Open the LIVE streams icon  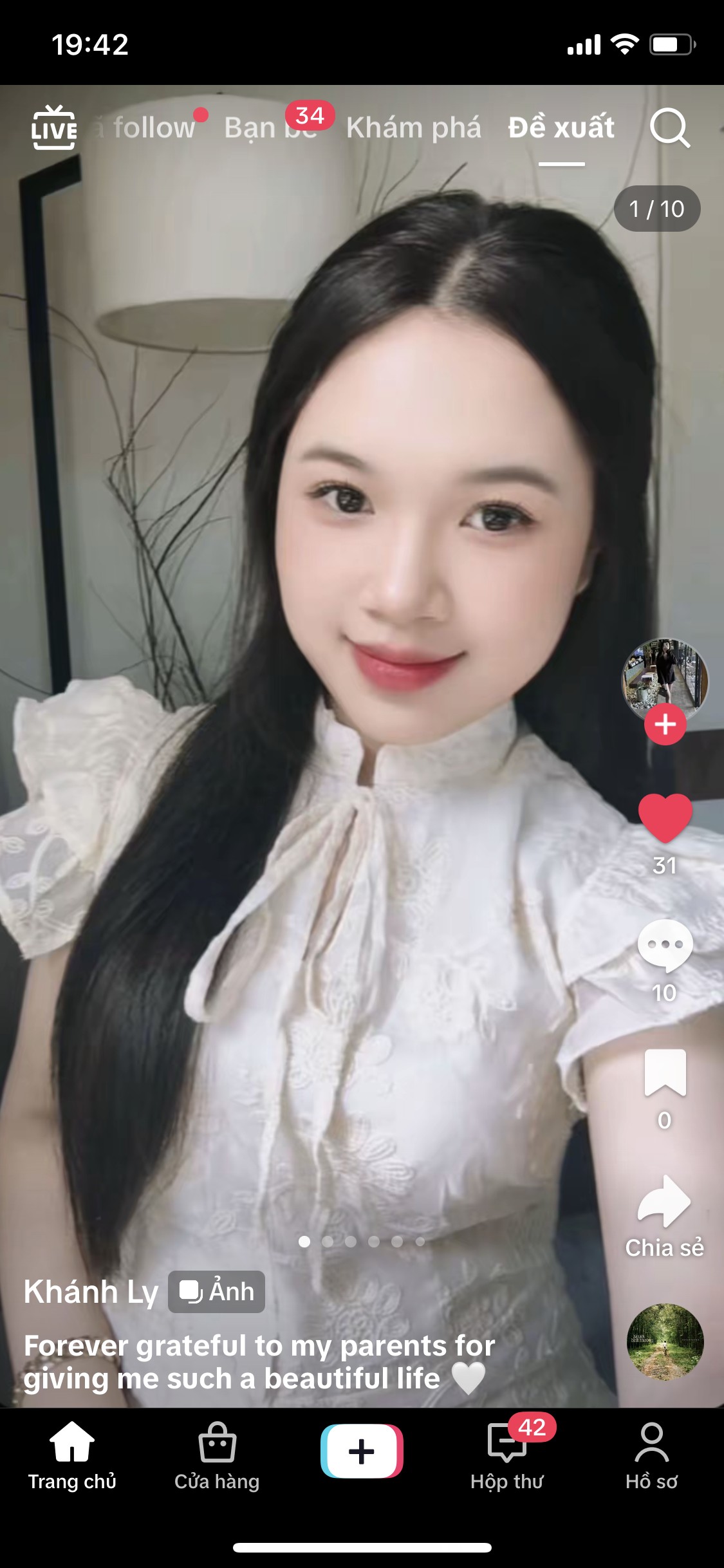click(x=54, y=127)
